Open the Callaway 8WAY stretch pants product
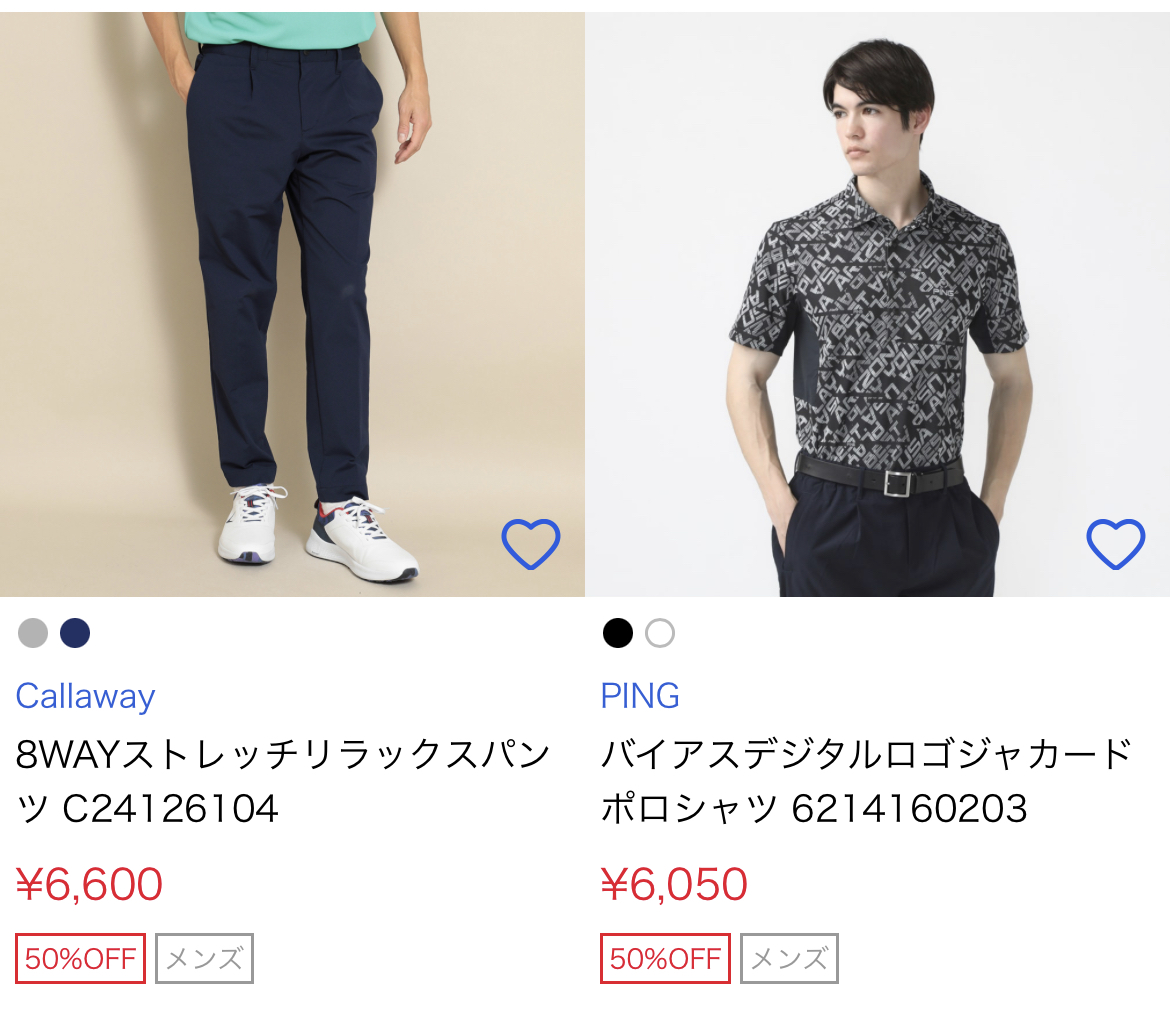This screenshot has width=1170, height=1025. tap(283, 781)
